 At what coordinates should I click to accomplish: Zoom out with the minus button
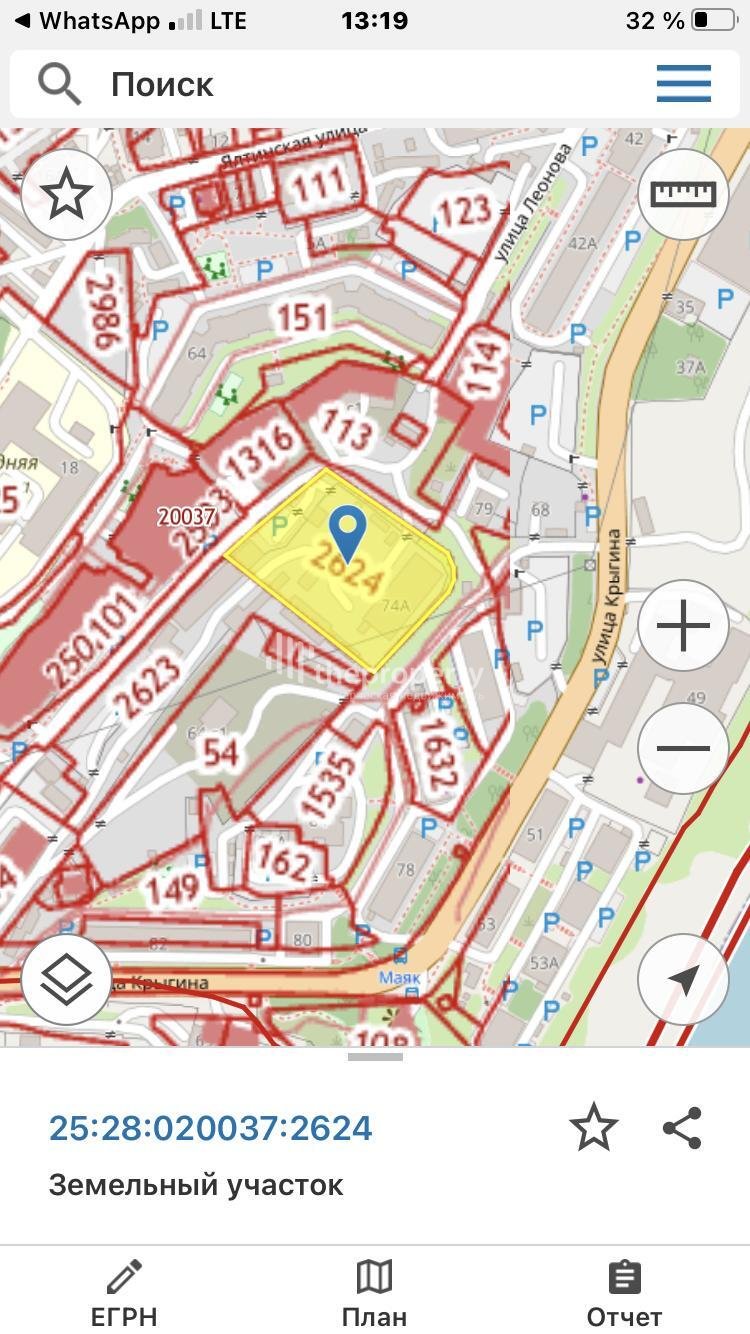[684, 748]
